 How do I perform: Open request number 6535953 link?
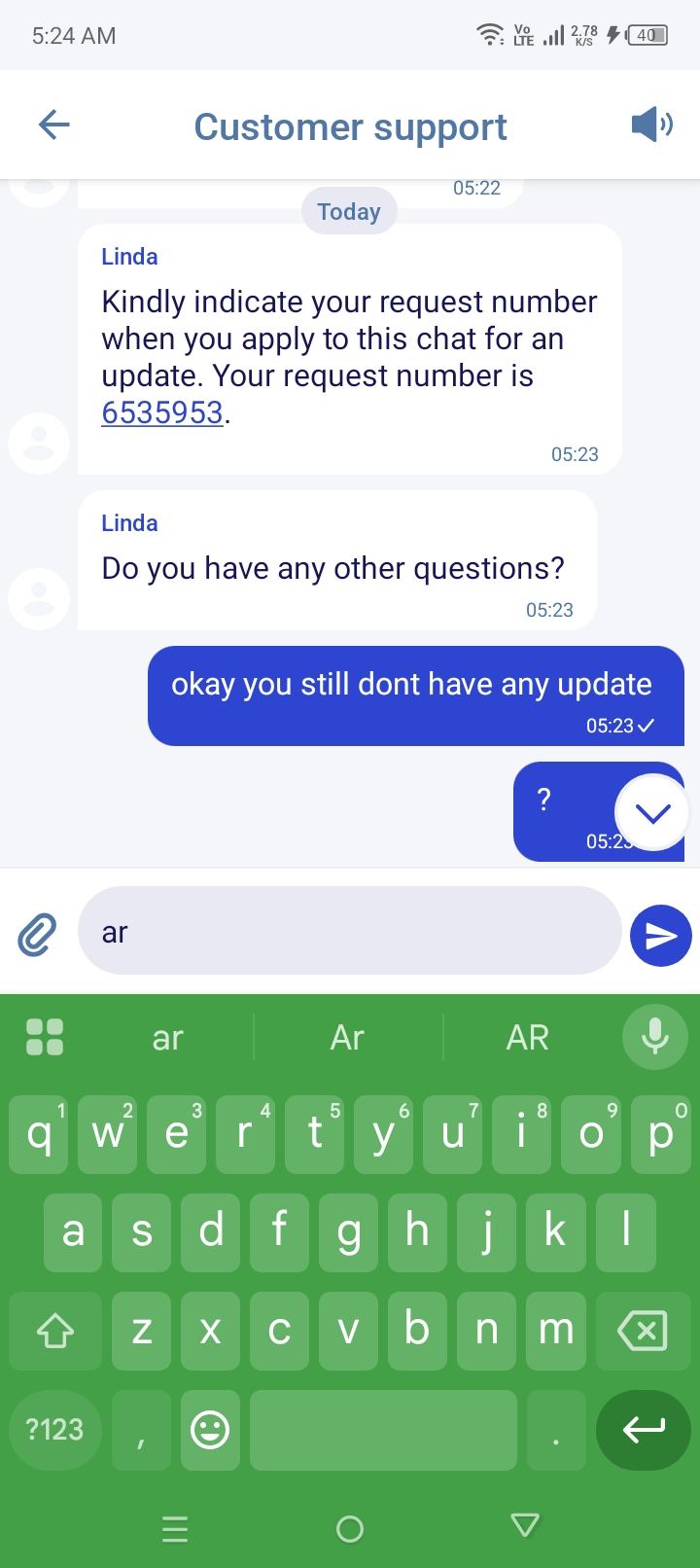coord(162,412)
